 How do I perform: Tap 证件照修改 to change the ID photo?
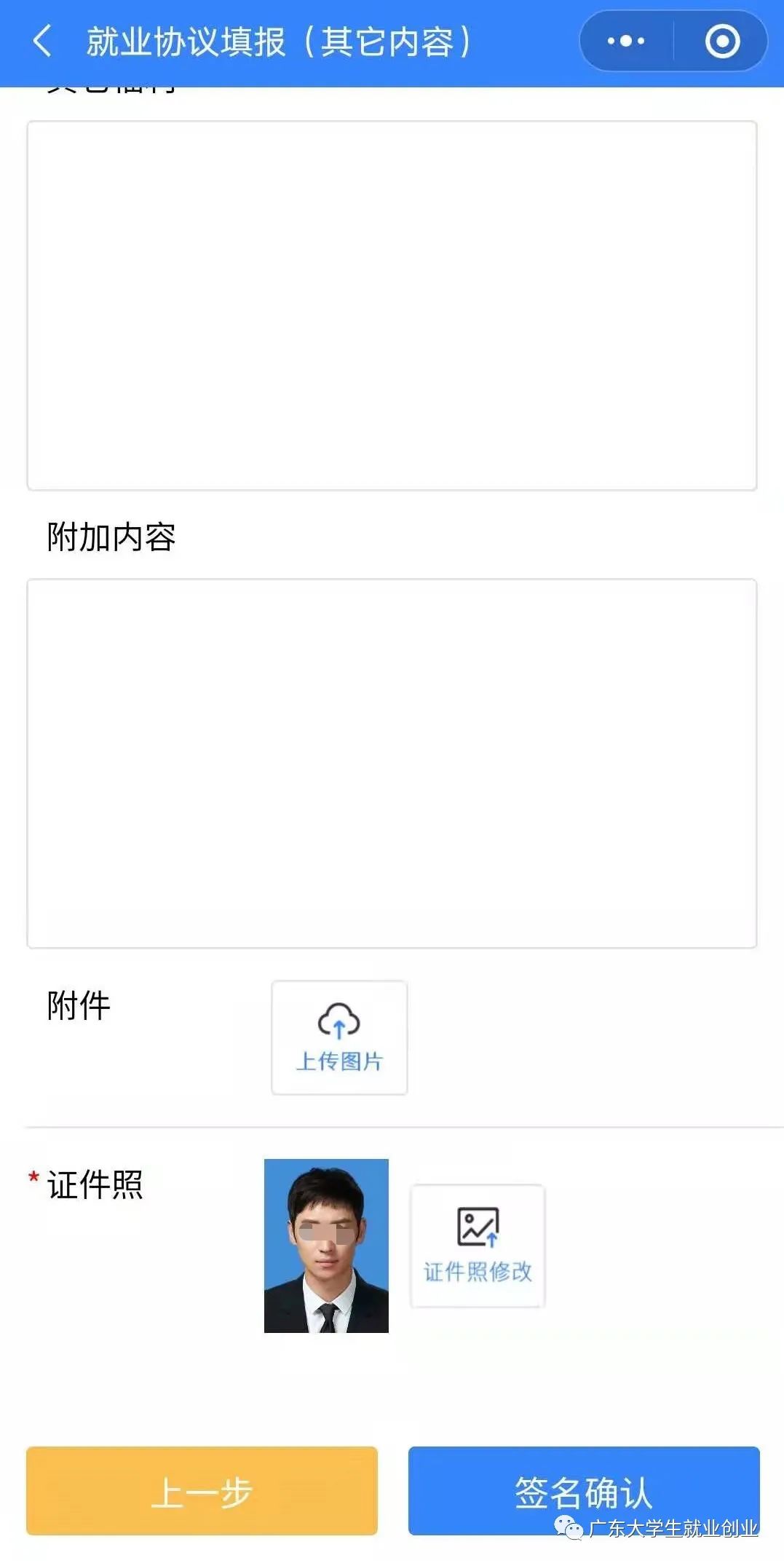(x=478, y=1246)
